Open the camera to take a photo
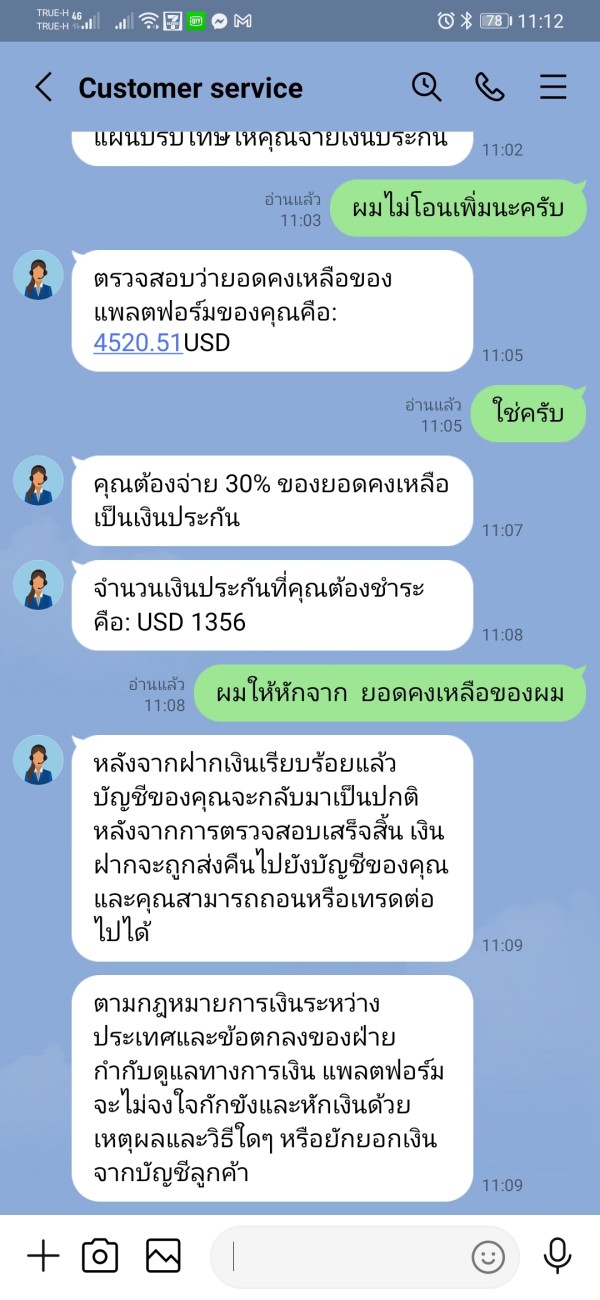Image resolution: width=600 pixels, height=1300 pixels. click(100, 1255)
